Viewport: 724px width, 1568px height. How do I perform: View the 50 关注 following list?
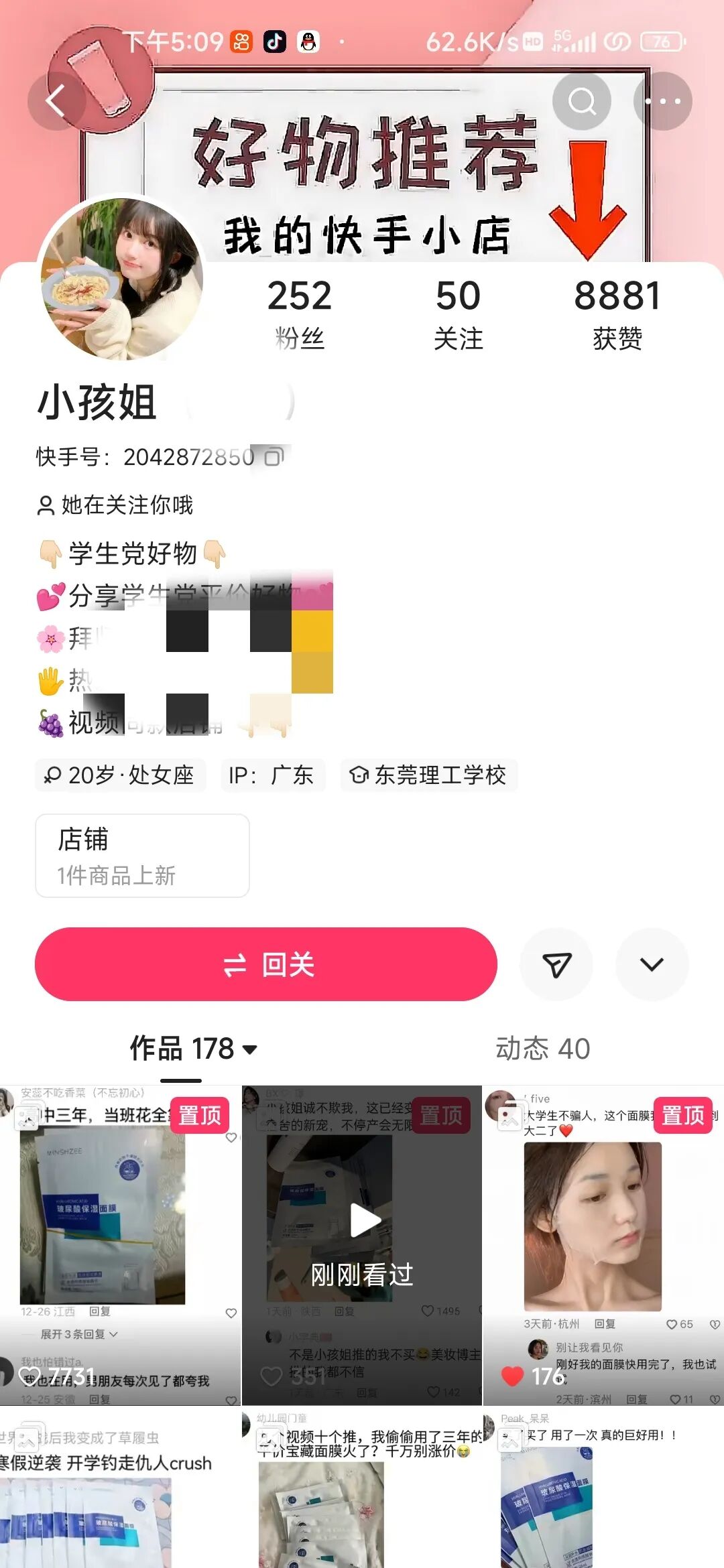(458, 314)
